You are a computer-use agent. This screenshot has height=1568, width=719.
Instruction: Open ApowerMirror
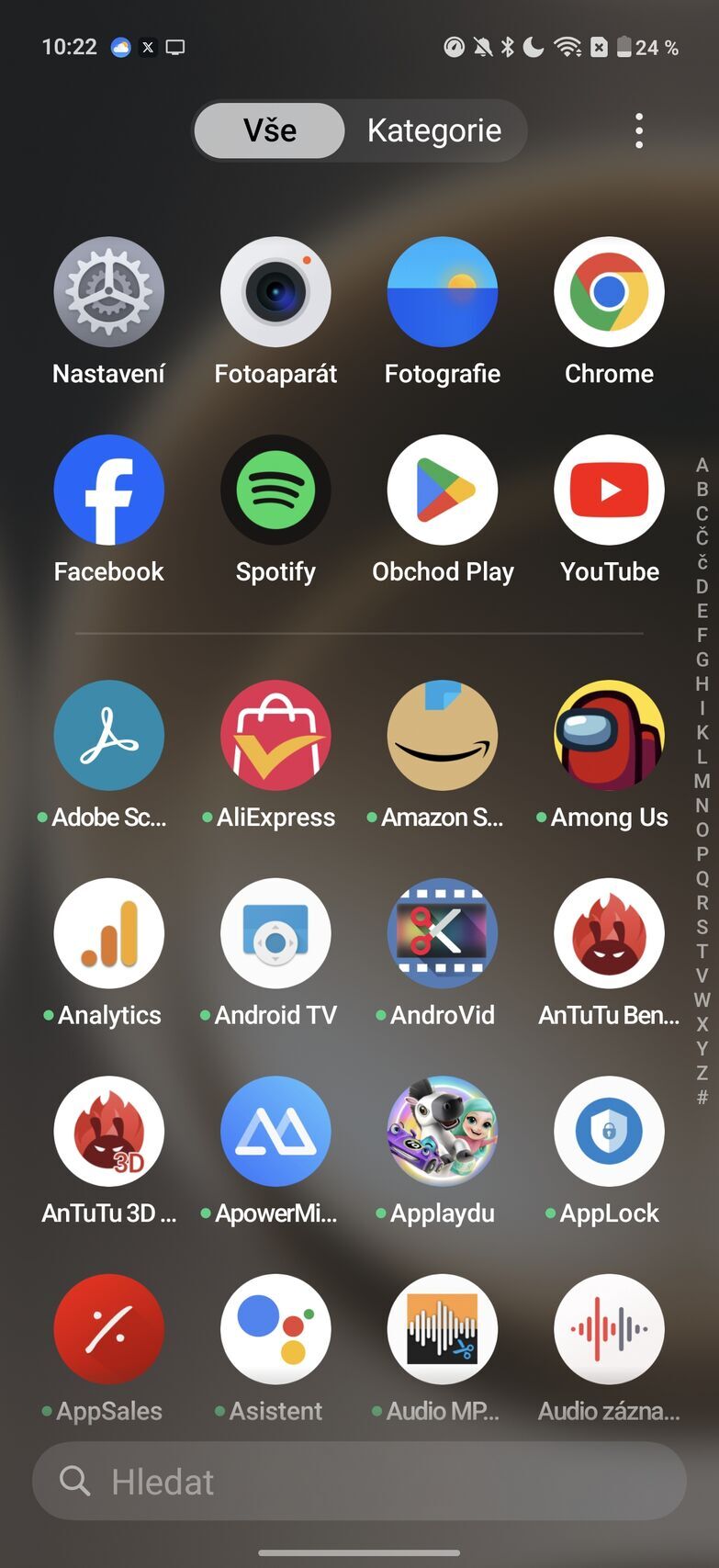275,1131
